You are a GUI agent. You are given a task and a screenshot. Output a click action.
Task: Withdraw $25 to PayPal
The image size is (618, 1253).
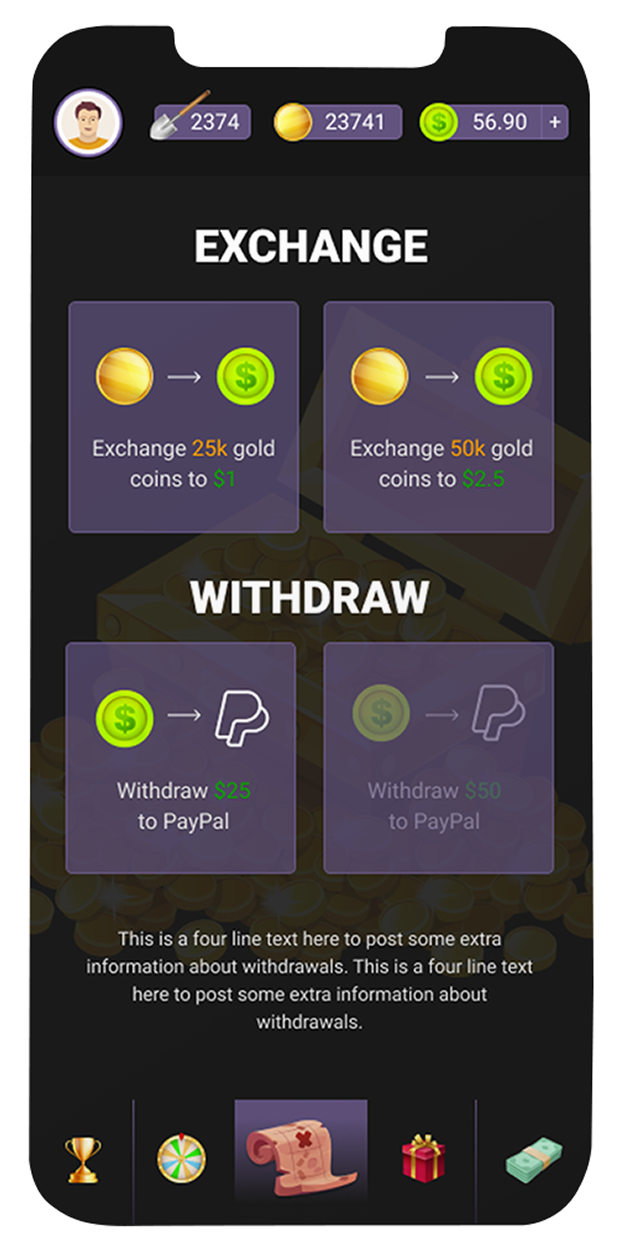click(x=181, y=757)
